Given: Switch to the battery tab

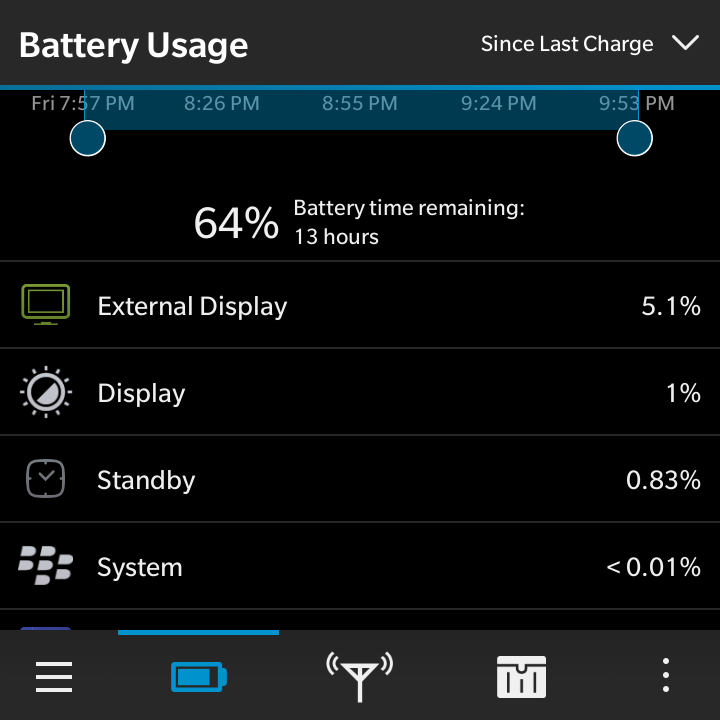Looking at the screenshot, I should pos(199,677).
